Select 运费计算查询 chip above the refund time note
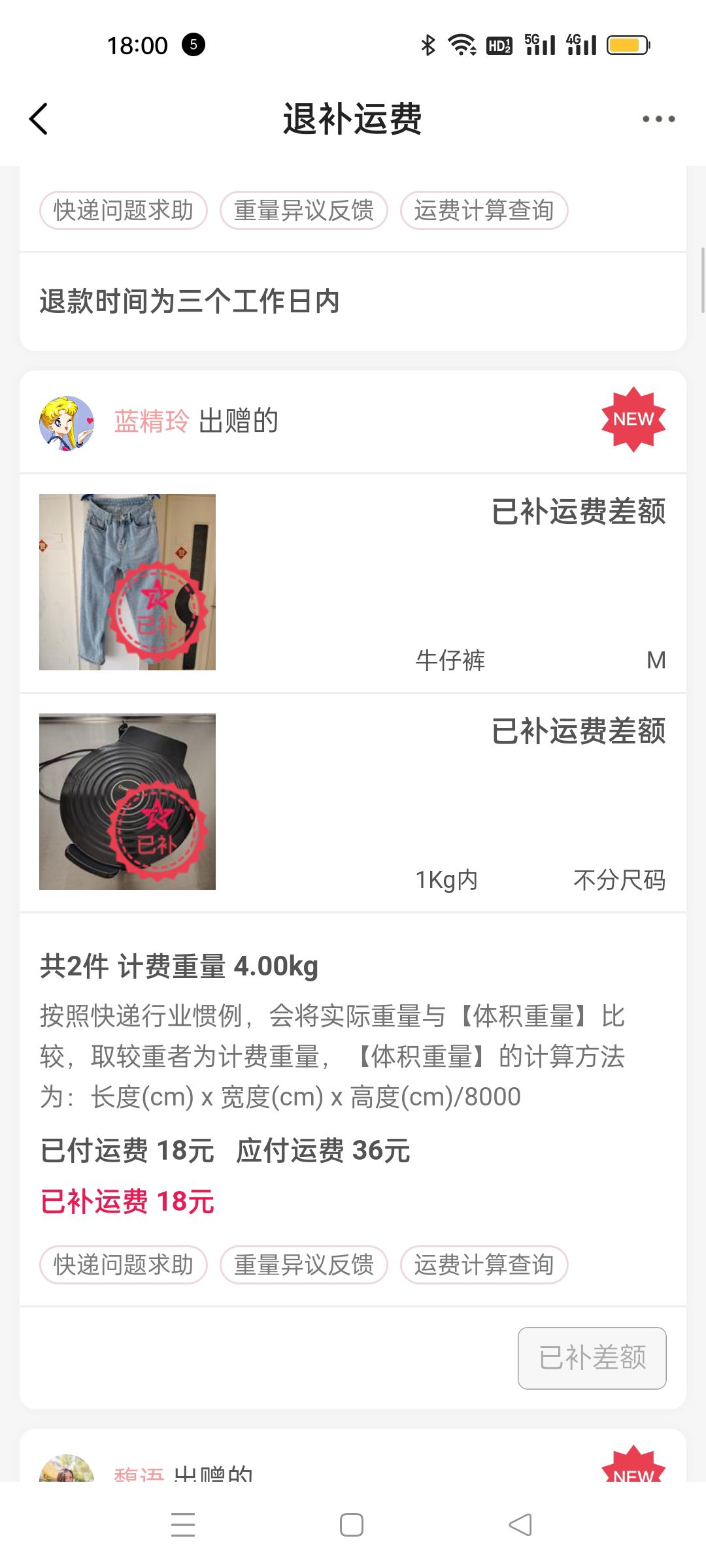This screenshot has width=706, height=1568. 484,210
